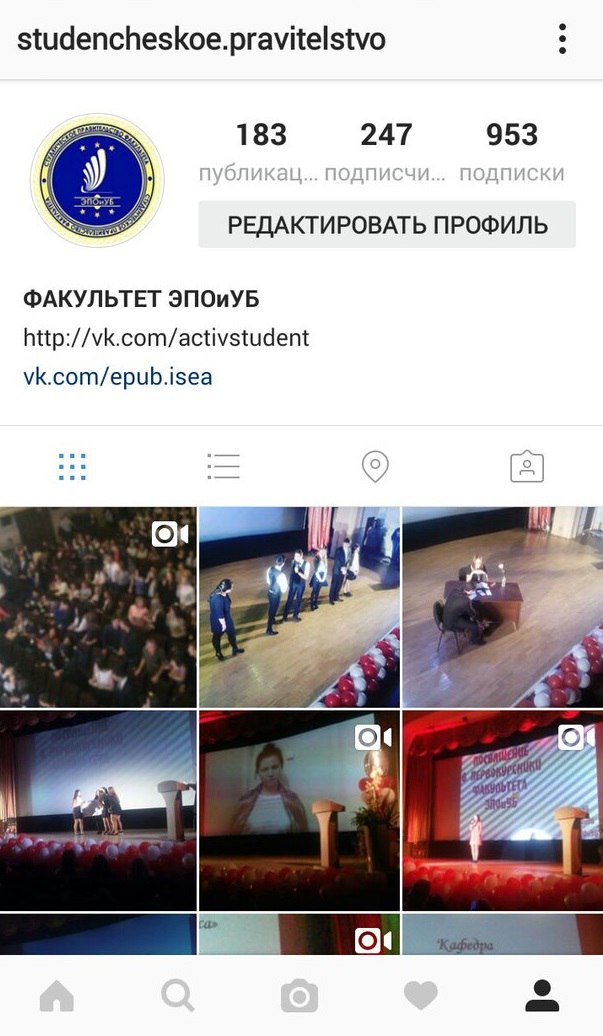Switch to list view of posts

tap(223, 466)
